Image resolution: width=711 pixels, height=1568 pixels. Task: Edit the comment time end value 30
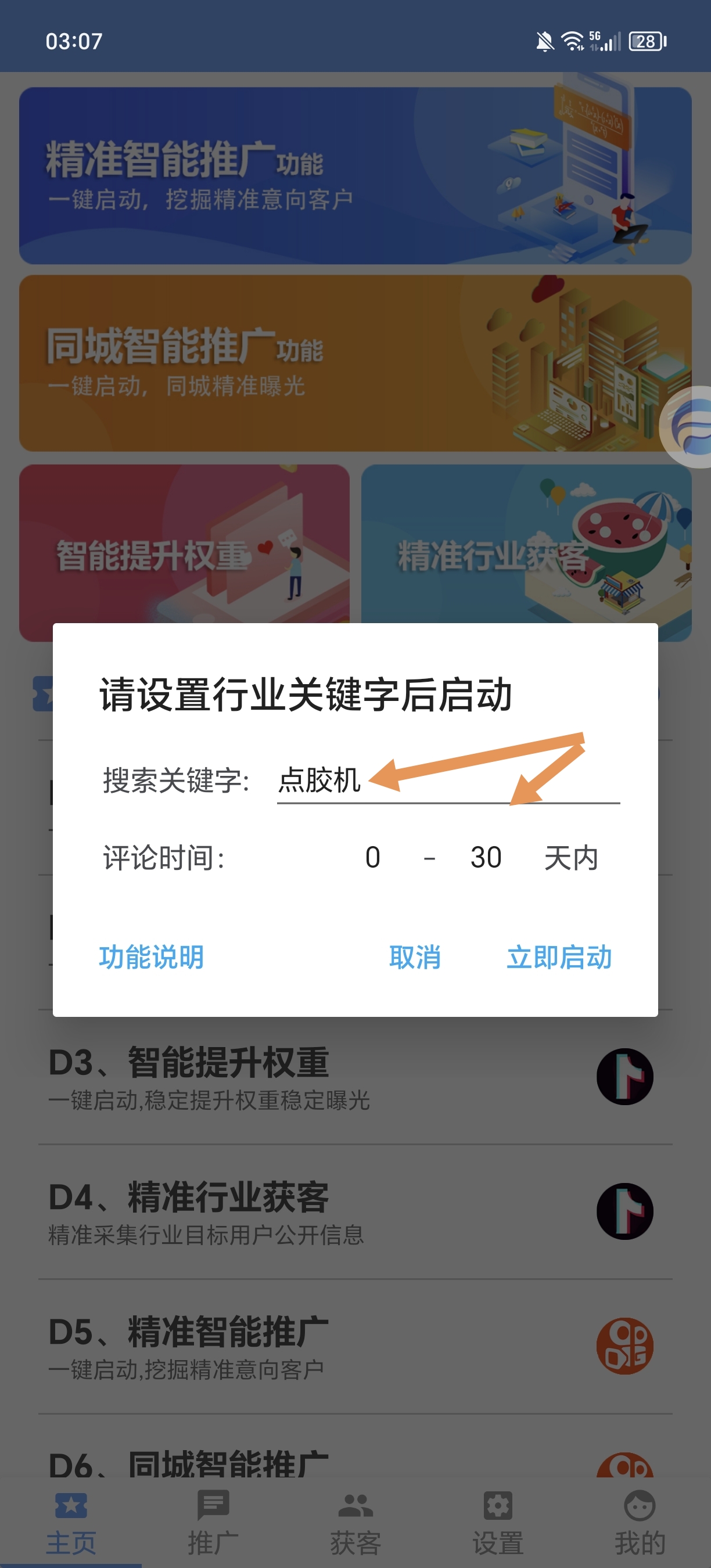point(485,858)
